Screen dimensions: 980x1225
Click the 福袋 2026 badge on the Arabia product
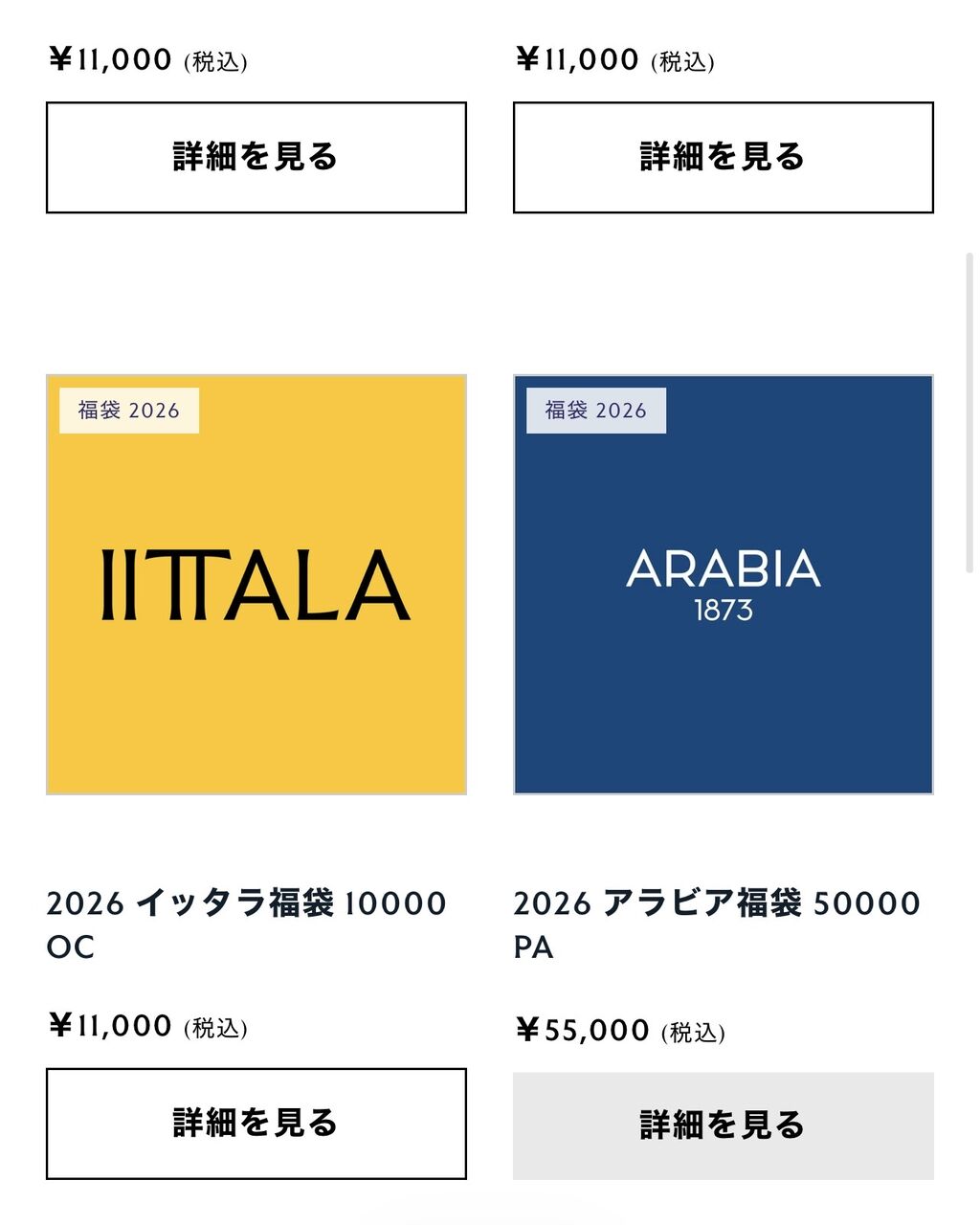(595, 410)
